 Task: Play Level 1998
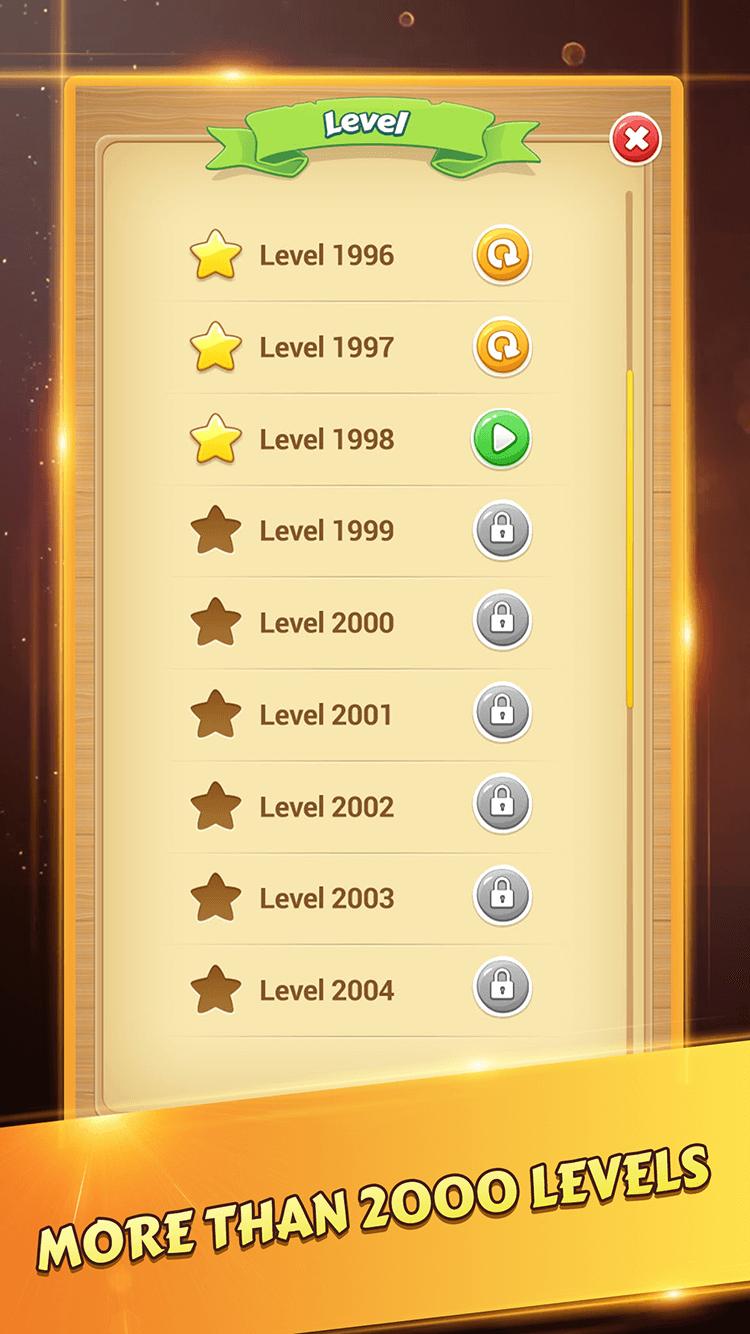(x=501, y=439)
